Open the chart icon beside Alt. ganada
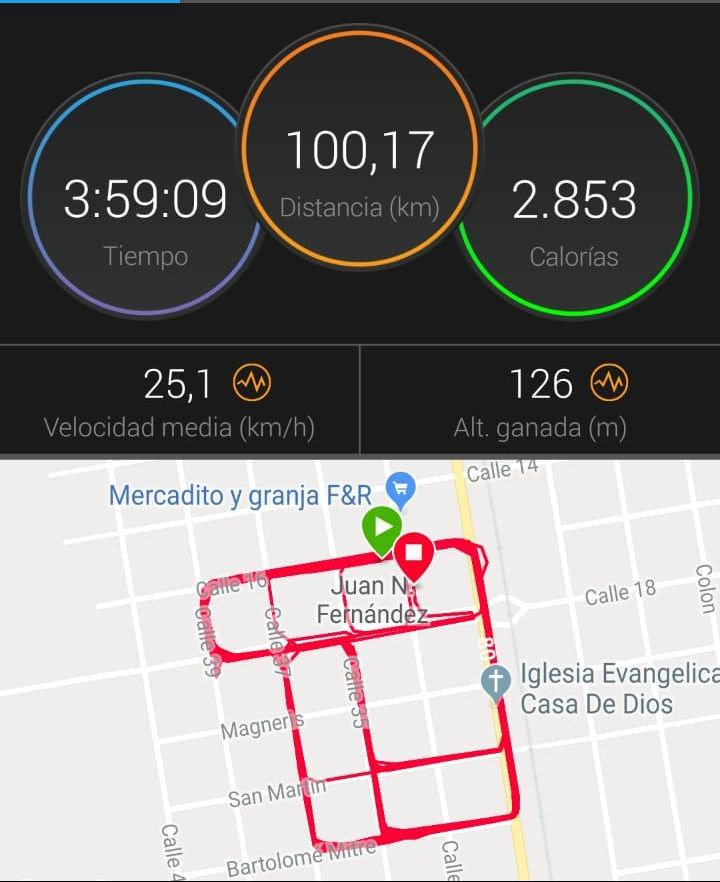 (610, 382)
